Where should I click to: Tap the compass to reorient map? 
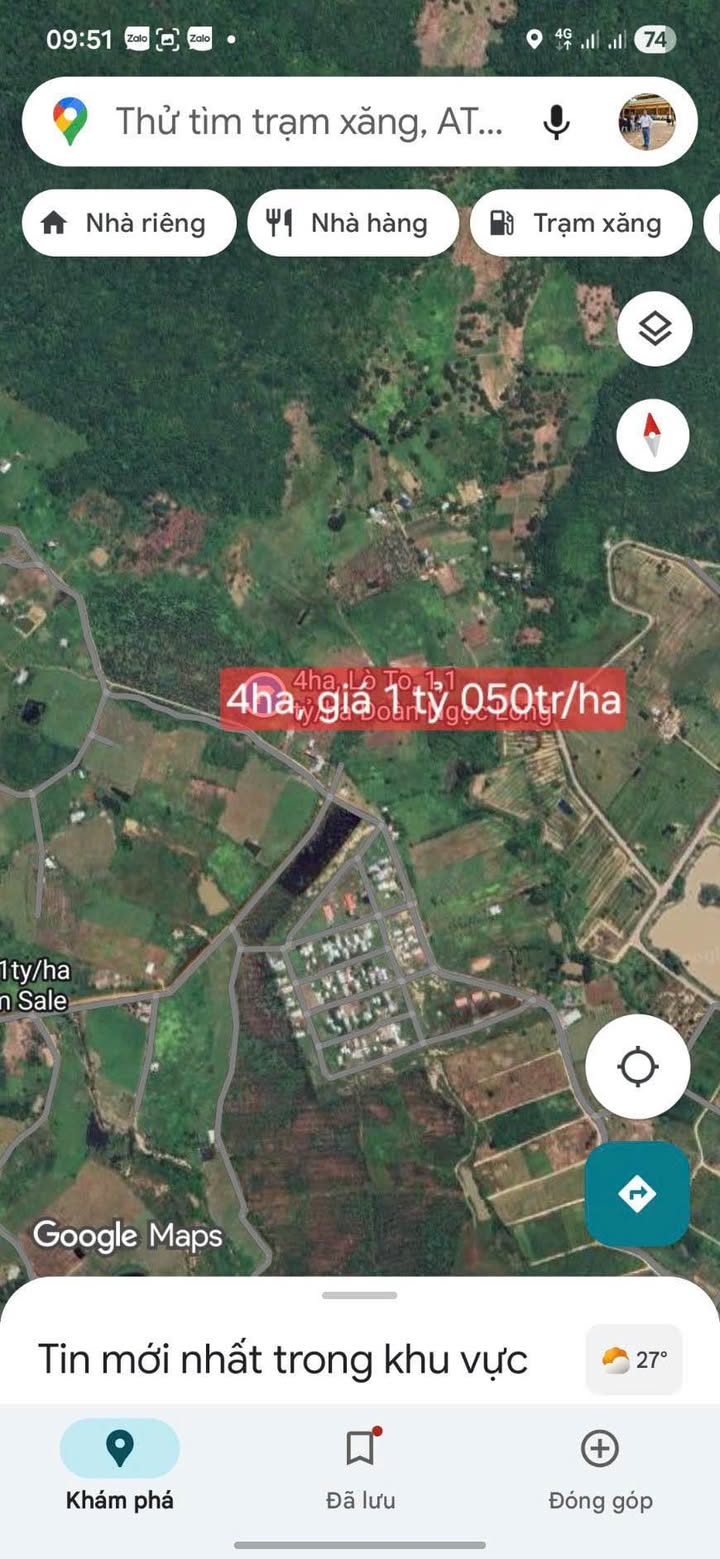(653, 435)
